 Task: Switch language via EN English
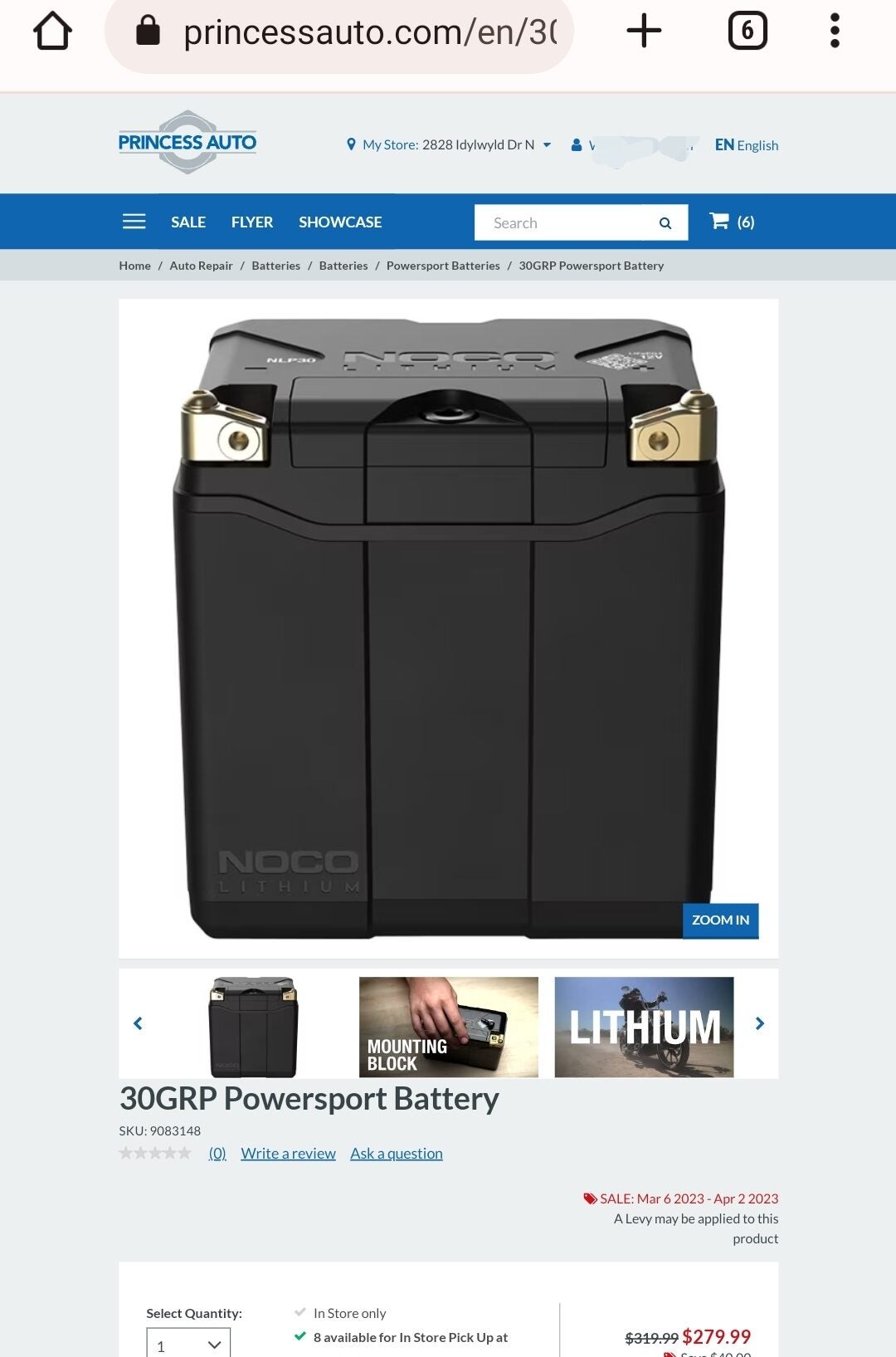[x=746, y=145]
